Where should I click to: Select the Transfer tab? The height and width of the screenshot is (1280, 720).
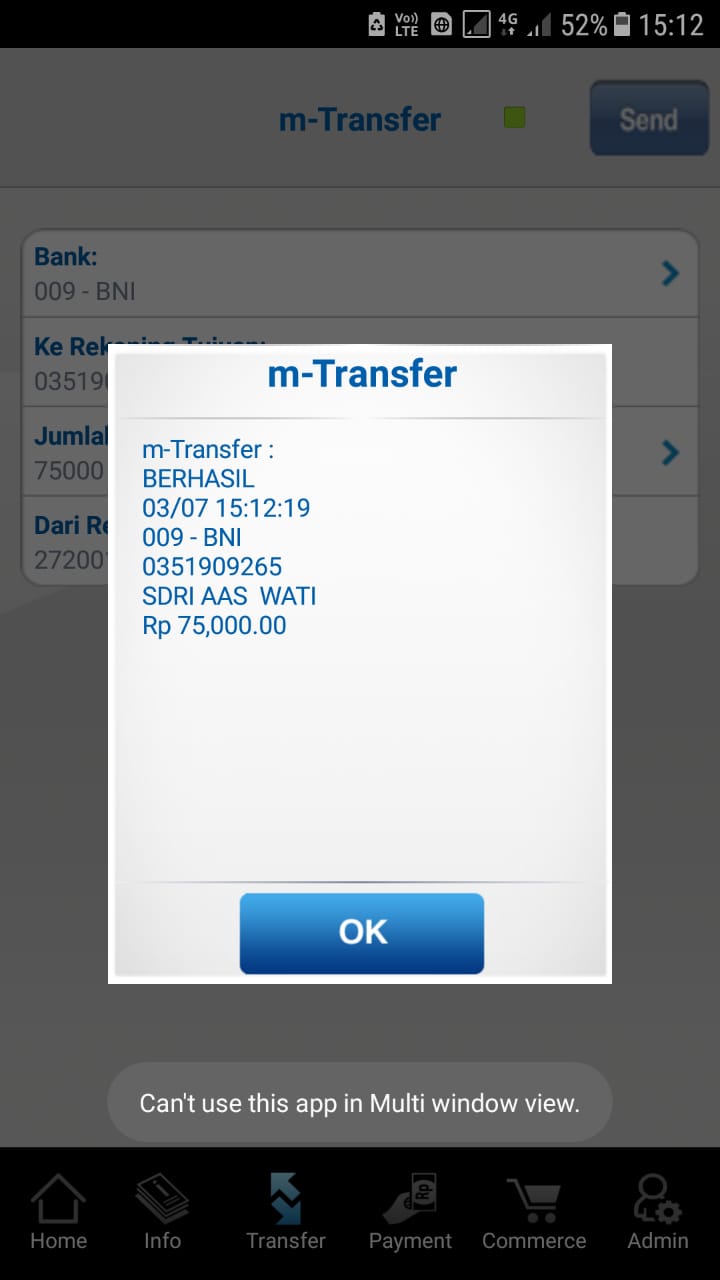coord(286,1212)
